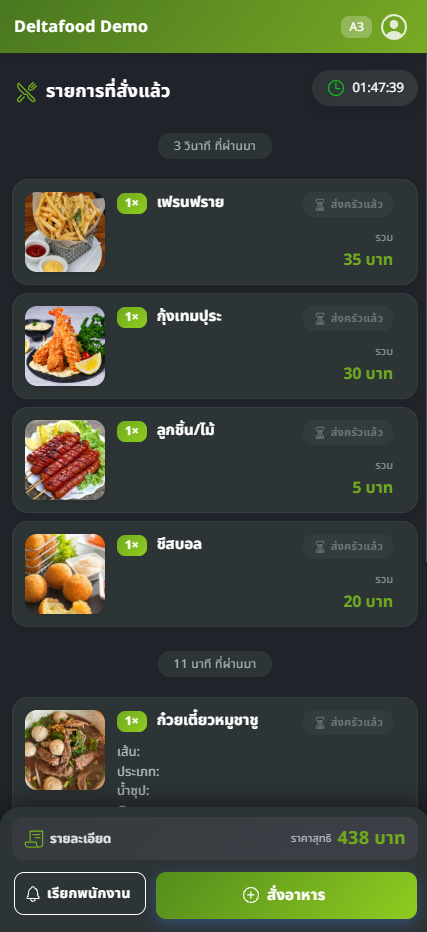
Task: Open the ชีสบอล order card
Action: click(215, 574)
